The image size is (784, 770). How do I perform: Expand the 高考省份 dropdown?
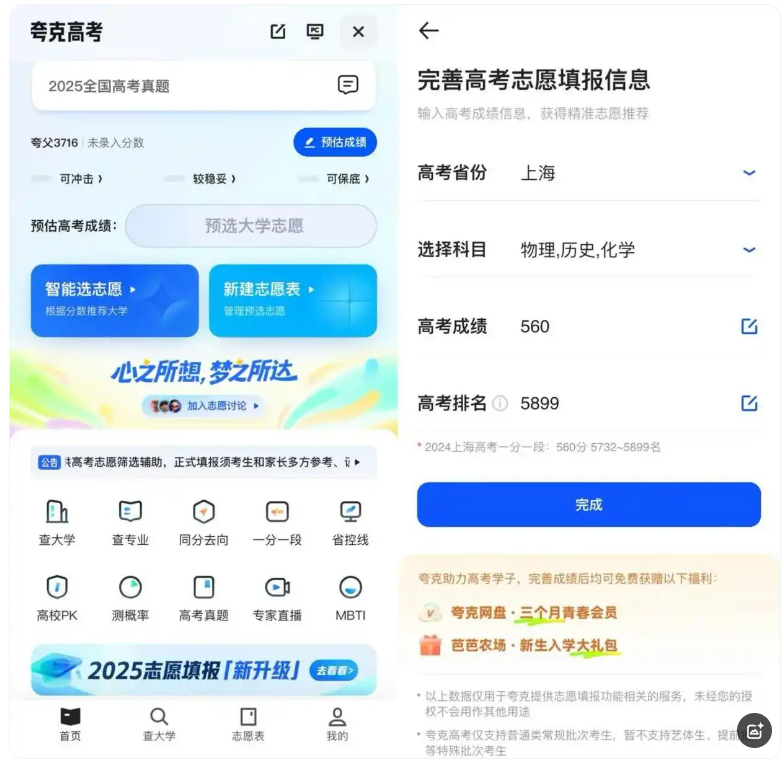coord(749,173)
